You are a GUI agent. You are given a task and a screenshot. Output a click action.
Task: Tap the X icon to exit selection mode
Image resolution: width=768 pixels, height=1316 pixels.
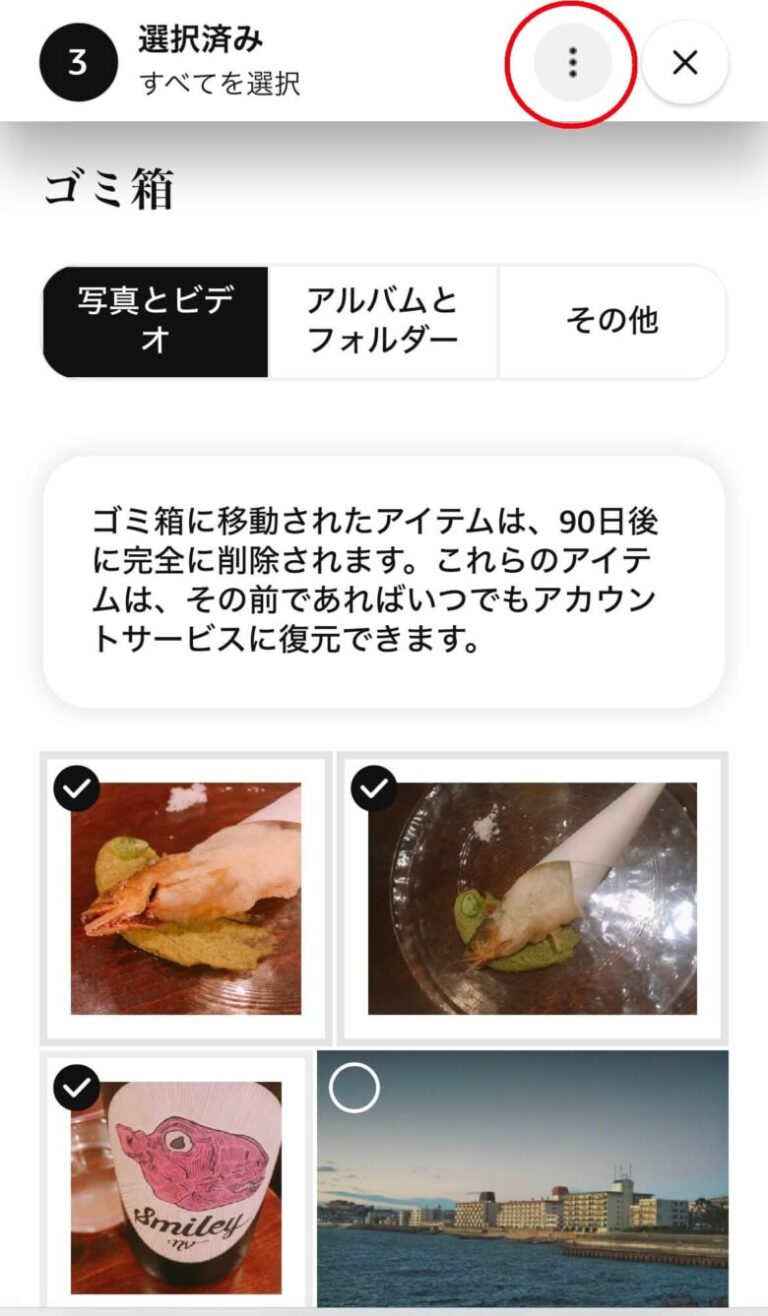tap(684, 63)
